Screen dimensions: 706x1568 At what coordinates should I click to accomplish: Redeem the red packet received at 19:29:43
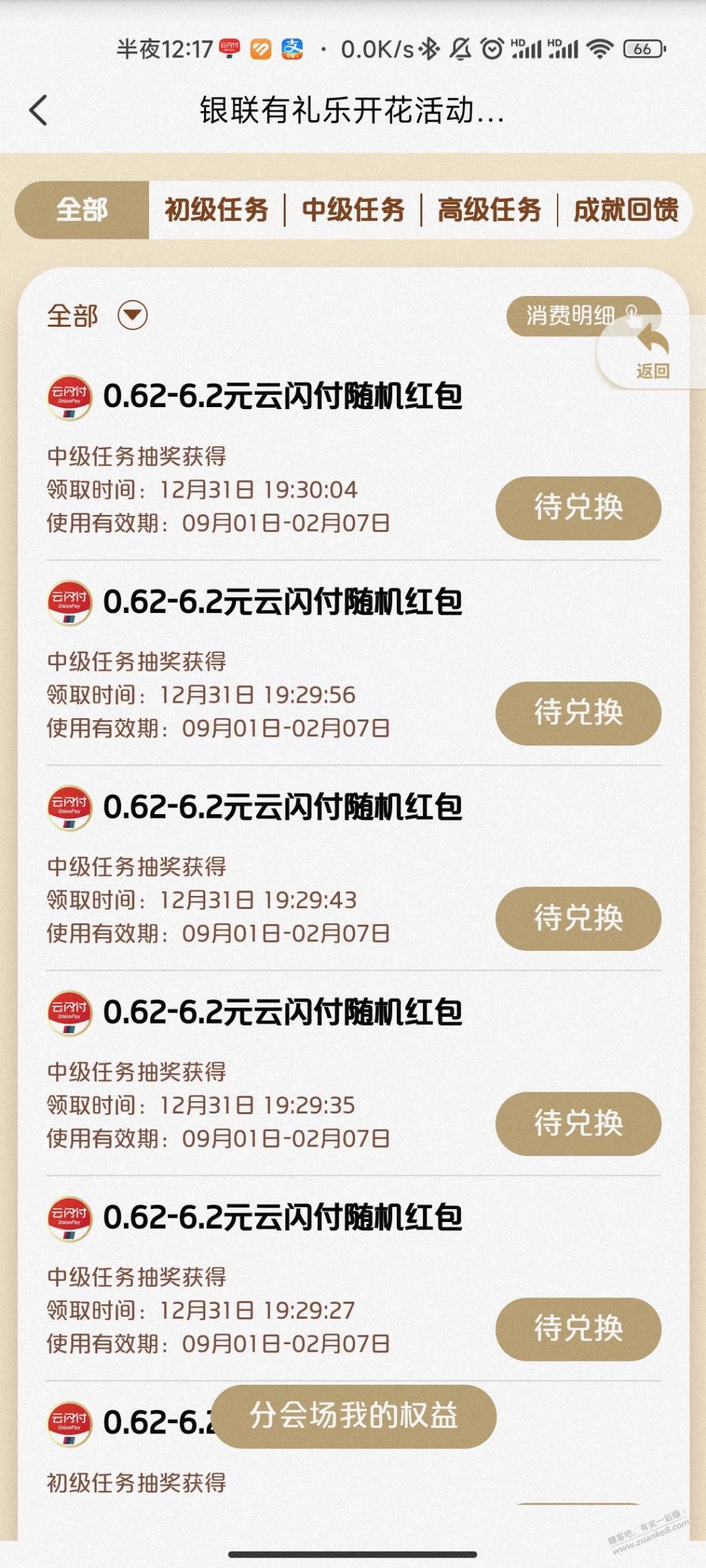click(x=578, y=919)
